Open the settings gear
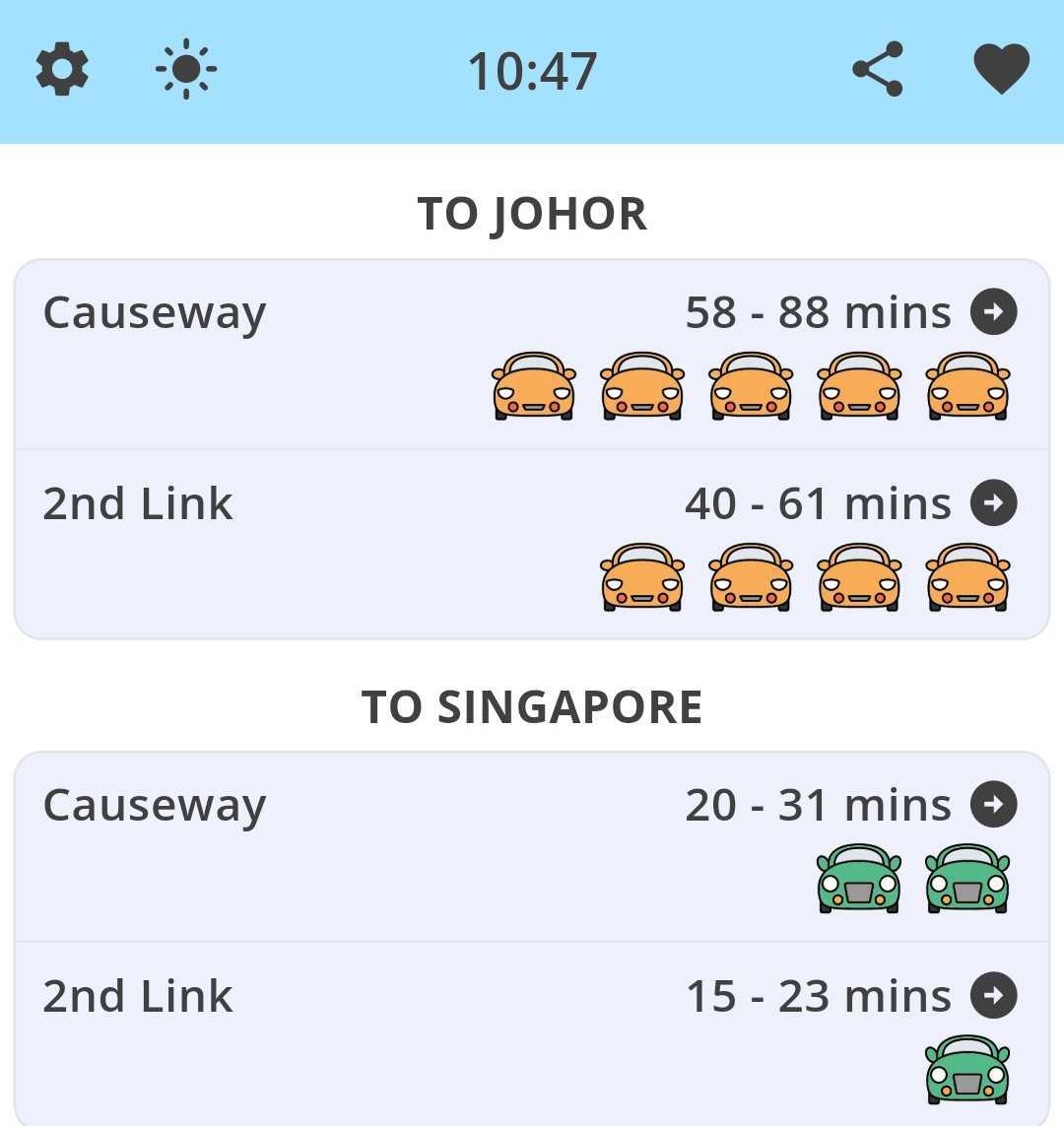This screenshot has height=1126, width=1064. (62, 71)
